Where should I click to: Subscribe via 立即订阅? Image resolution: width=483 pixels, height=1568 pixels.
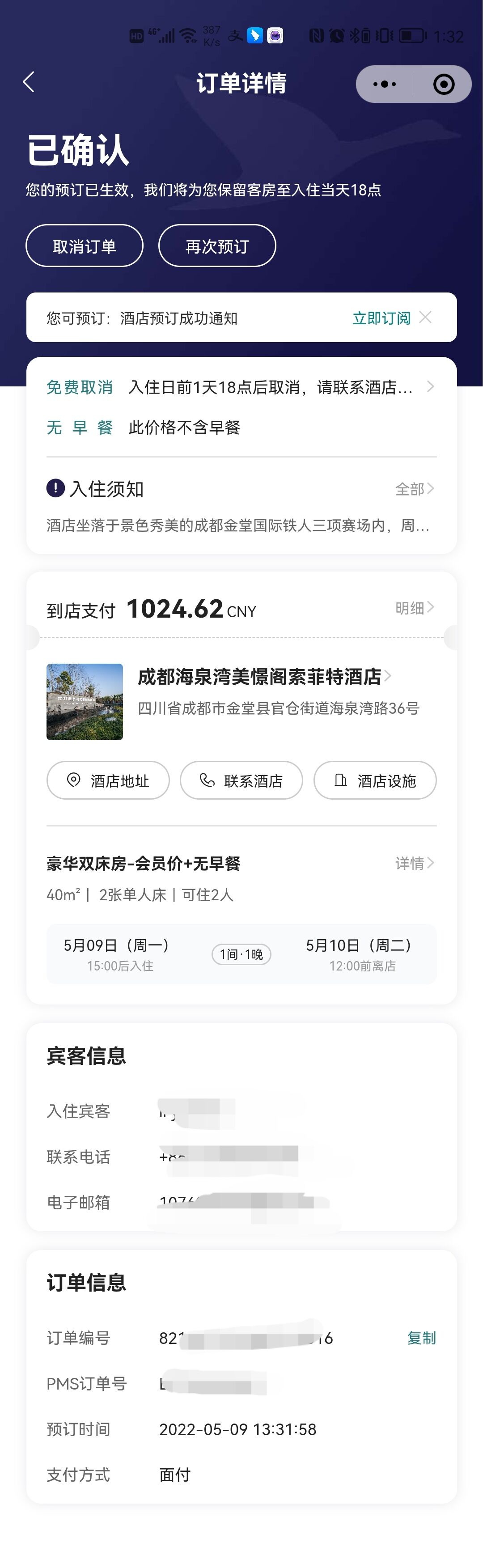tap(381, 318)
